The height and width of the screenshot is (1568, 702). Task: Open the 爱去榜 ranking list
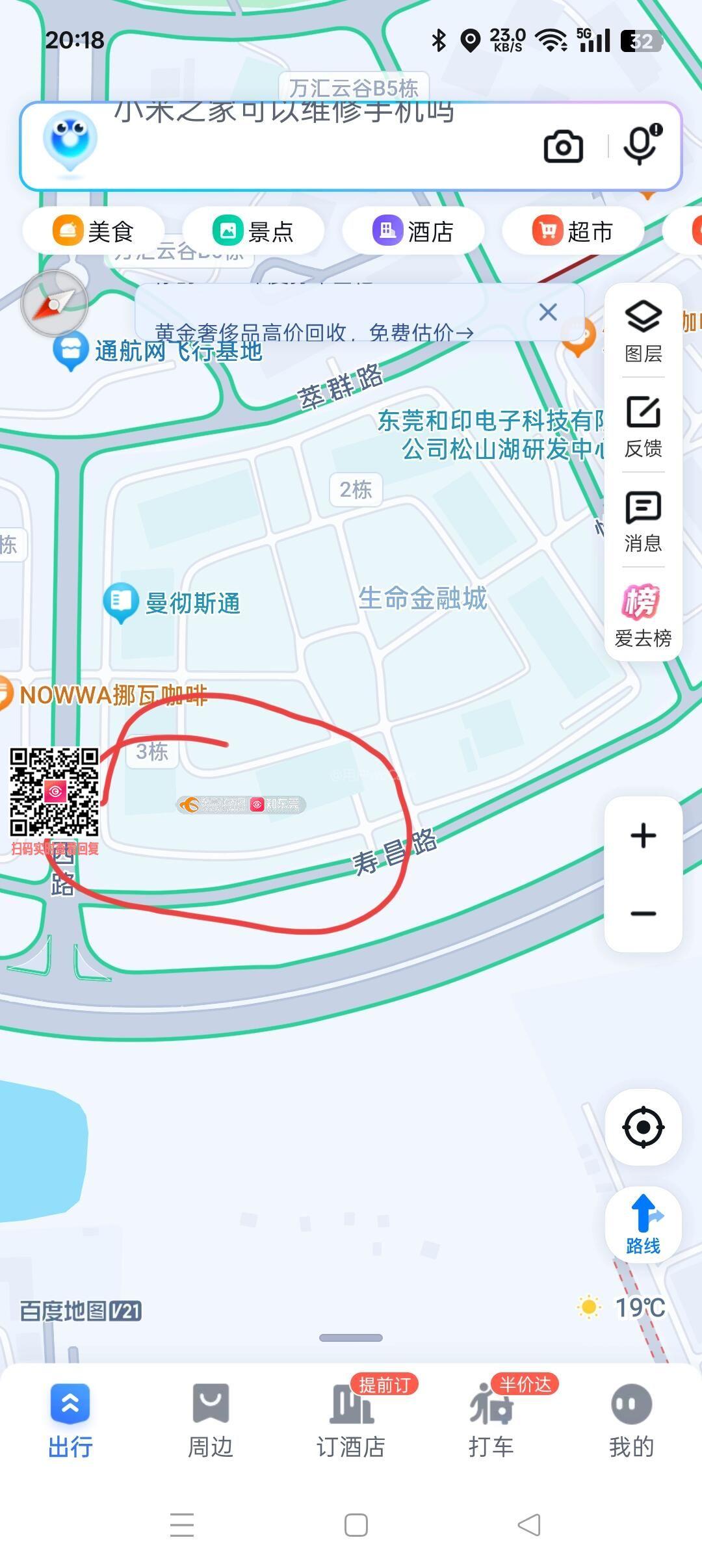coord(643,616)
